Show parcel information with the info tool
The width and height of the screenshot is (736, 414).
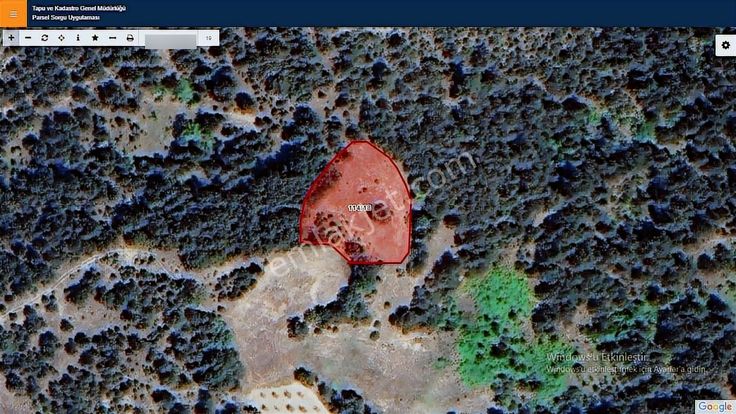[78, 38]
